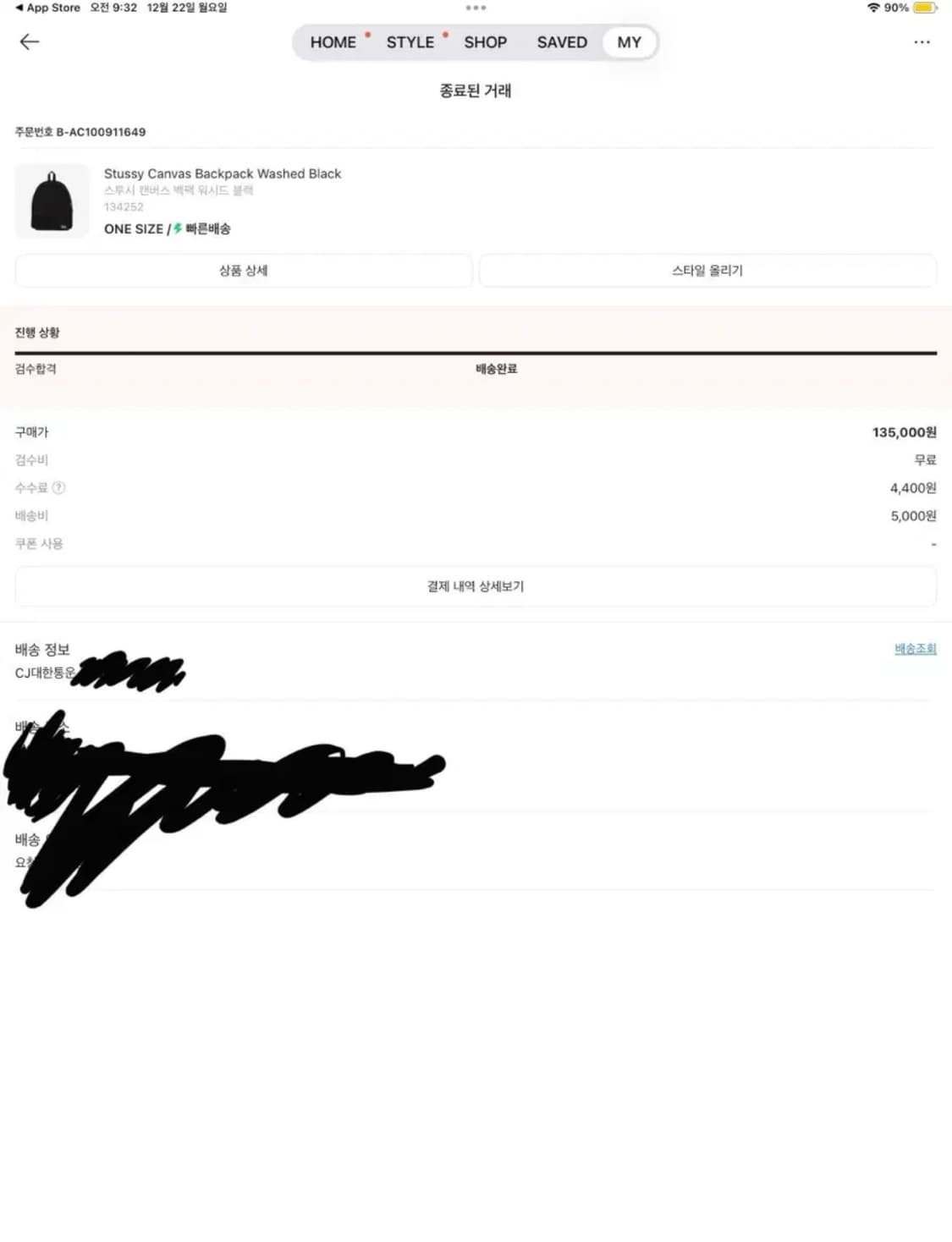Select the STYLE tab with notification dot

point(410,42)
